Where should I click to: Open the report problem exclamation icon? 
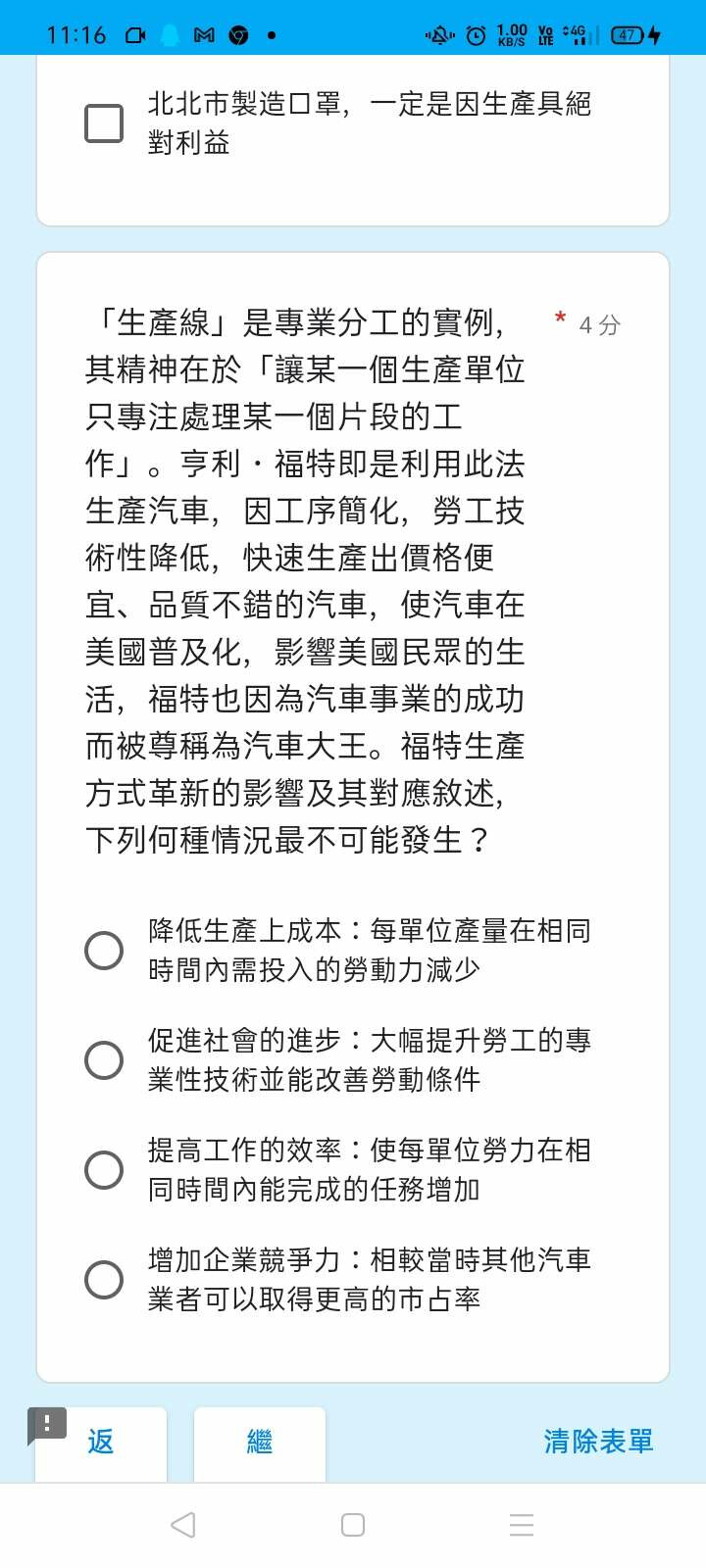pyautogui.click(x=47, y=1425)
